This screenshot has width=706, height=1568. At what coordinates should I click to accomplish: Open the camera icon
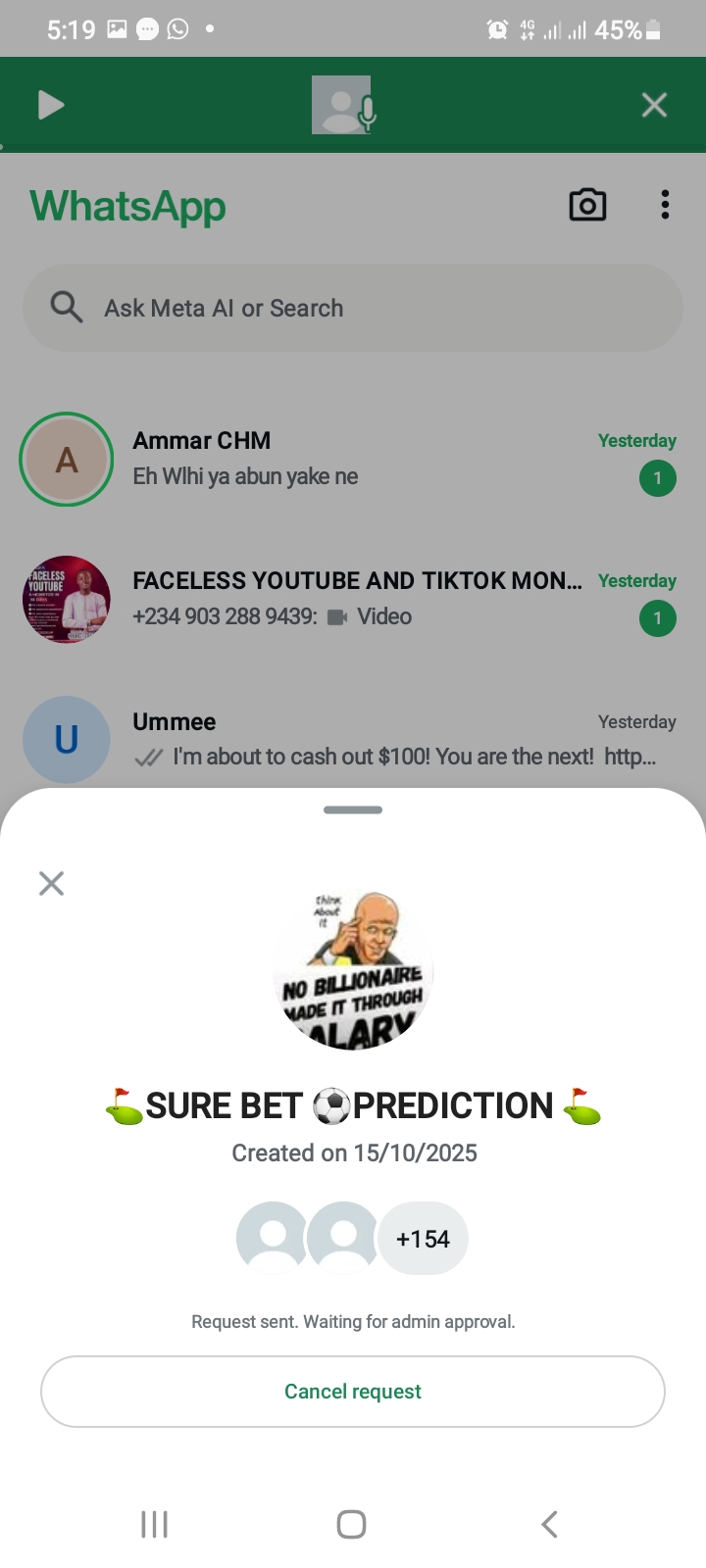point(587,205)
